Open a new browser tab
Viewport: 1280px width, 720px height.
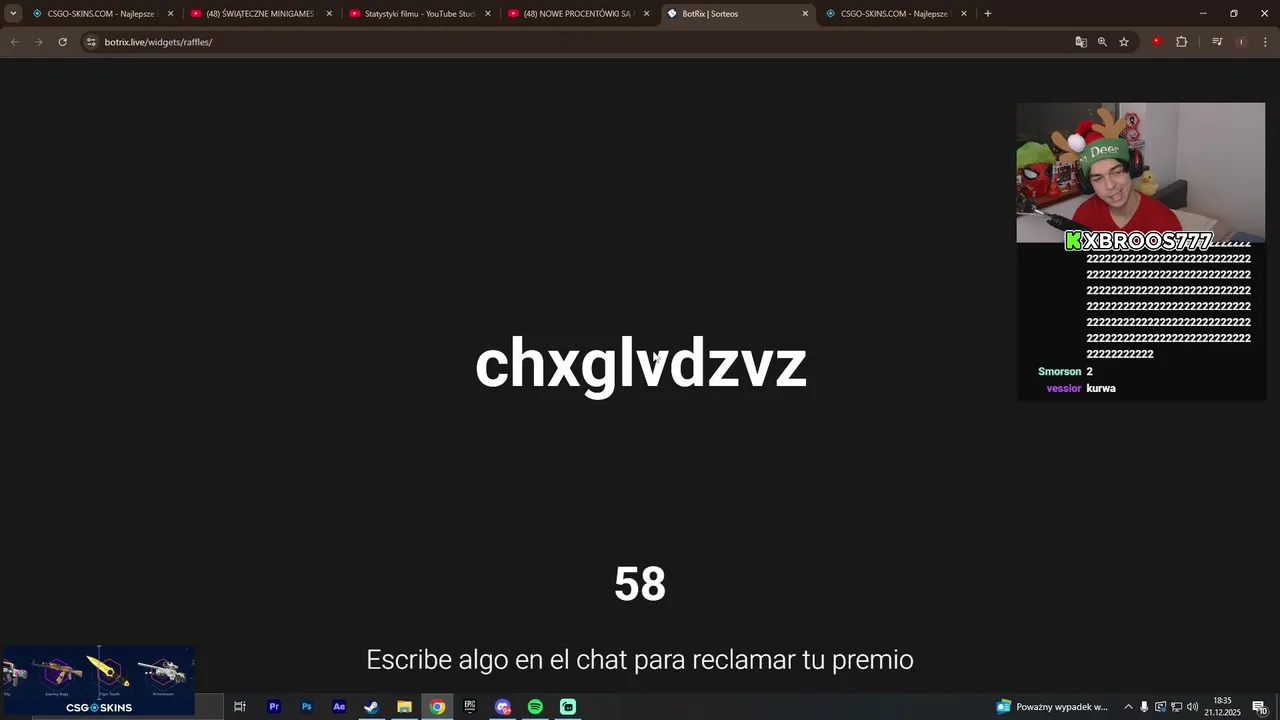pyautogui.click(x=988, y=14)
